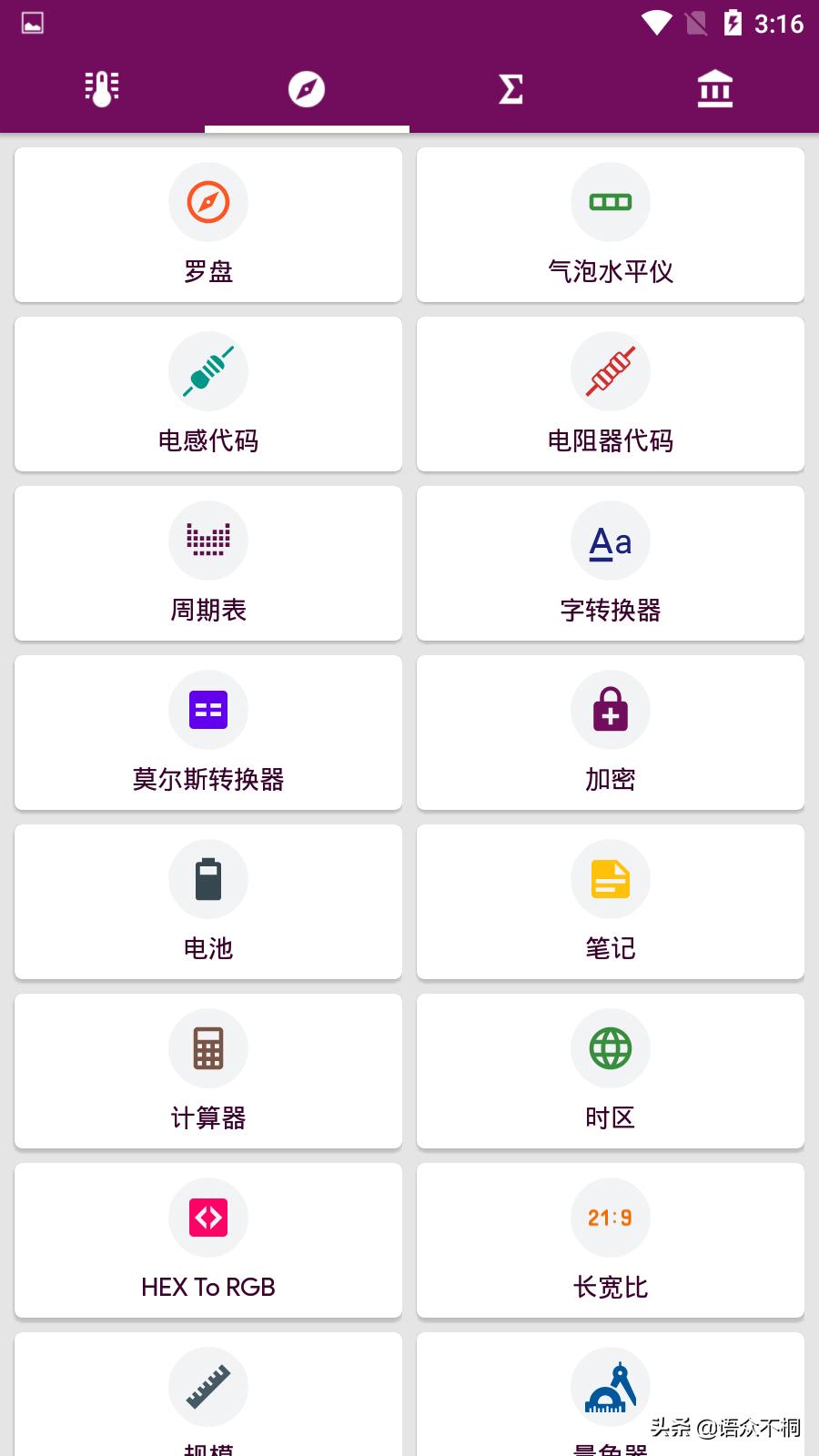Switch to the sigma math tab
This screenshot has height=1456, width=819.
coord(511,88)
